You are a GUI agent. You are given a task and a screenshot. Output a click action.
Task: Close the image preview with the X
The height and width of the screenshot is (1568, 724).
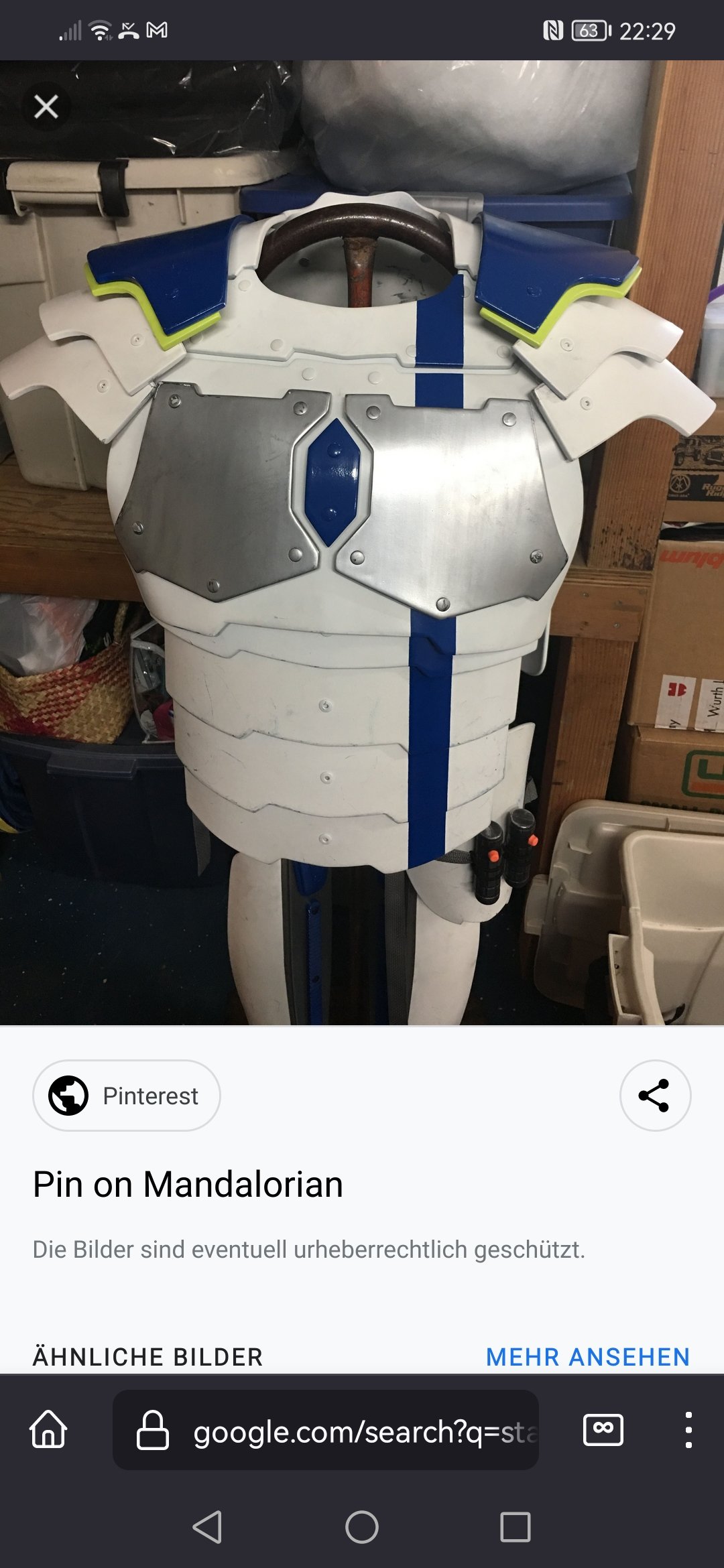tap(46, 106)
